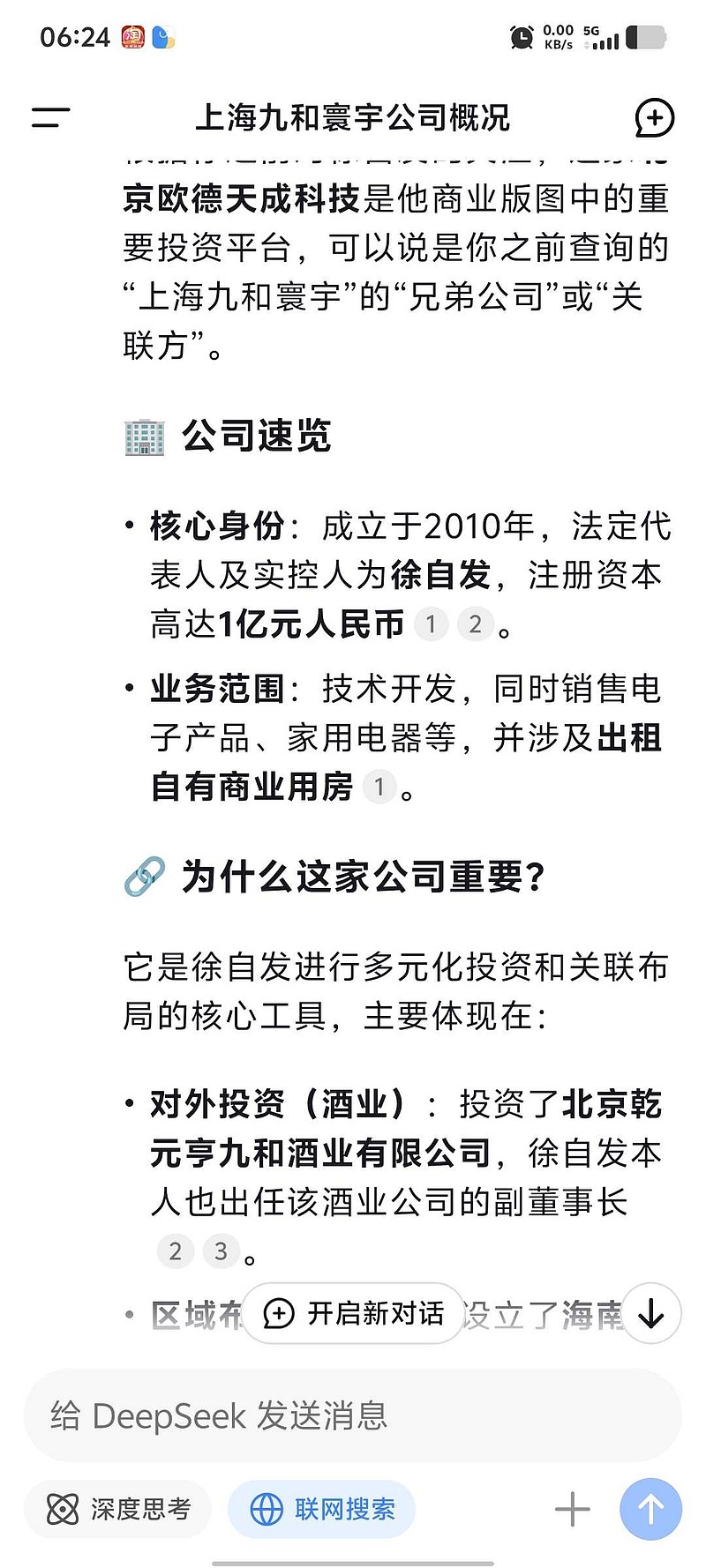Expand citation ② in 公司速览 section

[476, 624]
